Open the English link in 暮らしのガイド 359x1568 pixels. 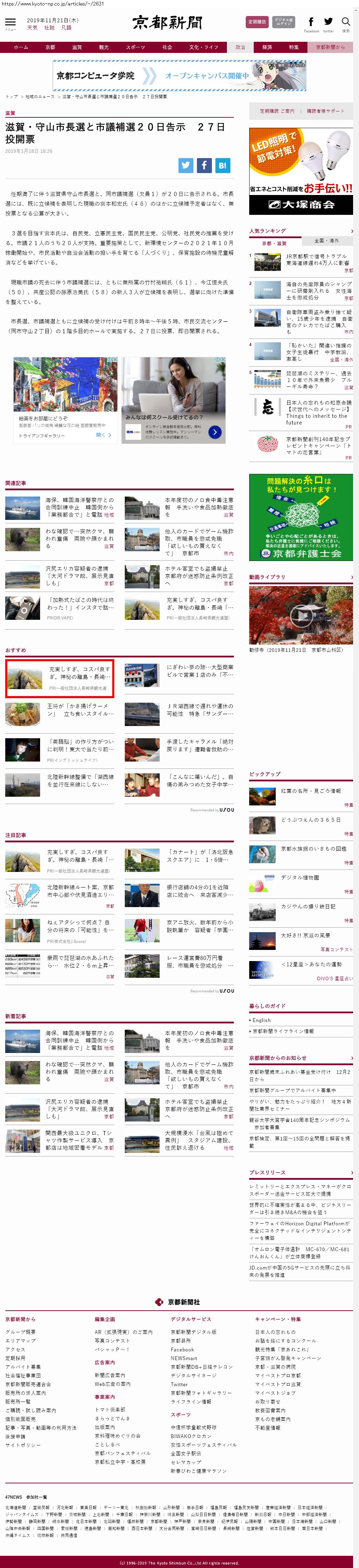pos(262,1020)
